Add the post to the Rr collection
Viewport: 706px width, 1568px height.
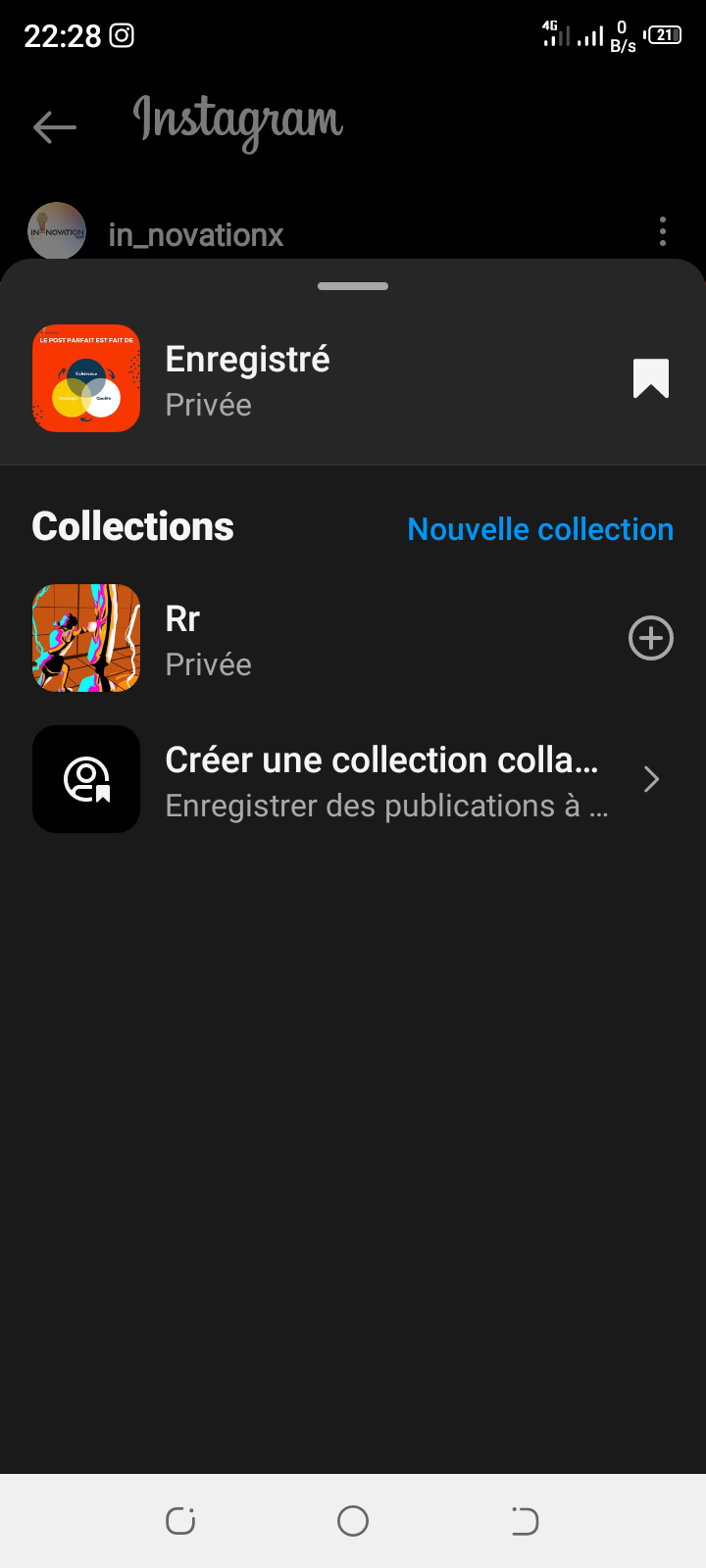coord(650,639)
